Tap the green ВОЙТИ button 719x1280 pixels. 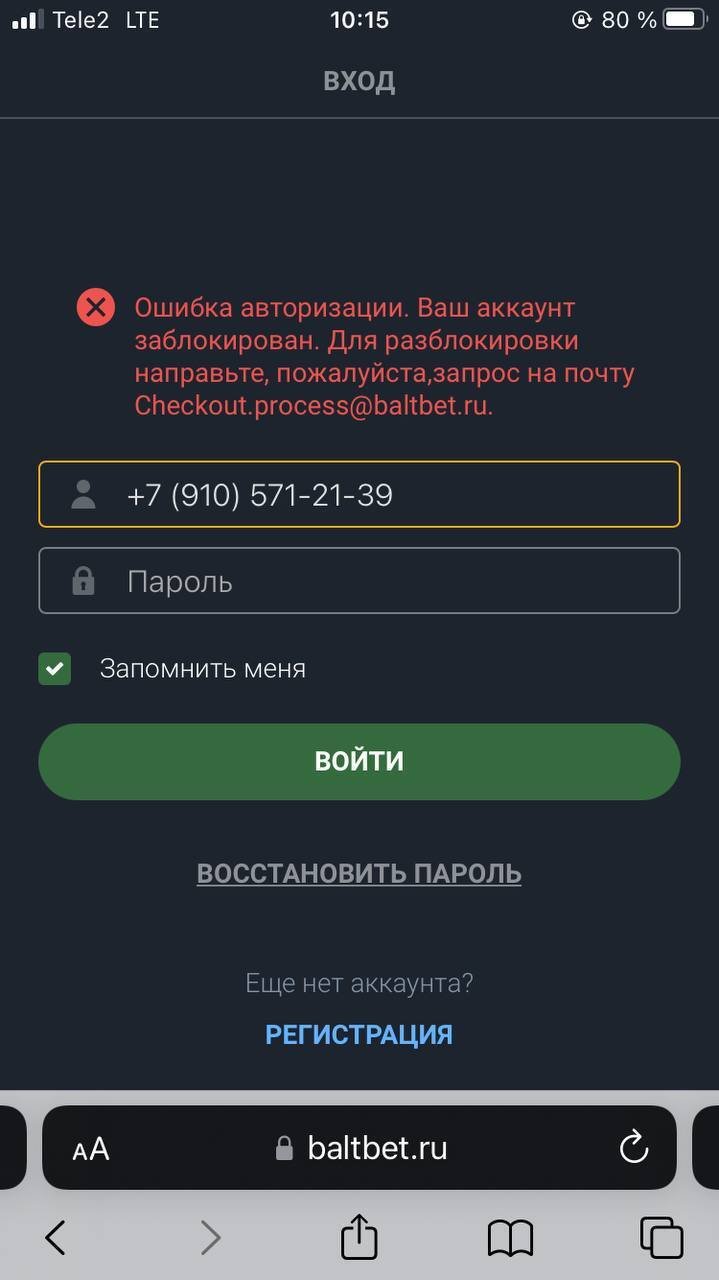359,761
